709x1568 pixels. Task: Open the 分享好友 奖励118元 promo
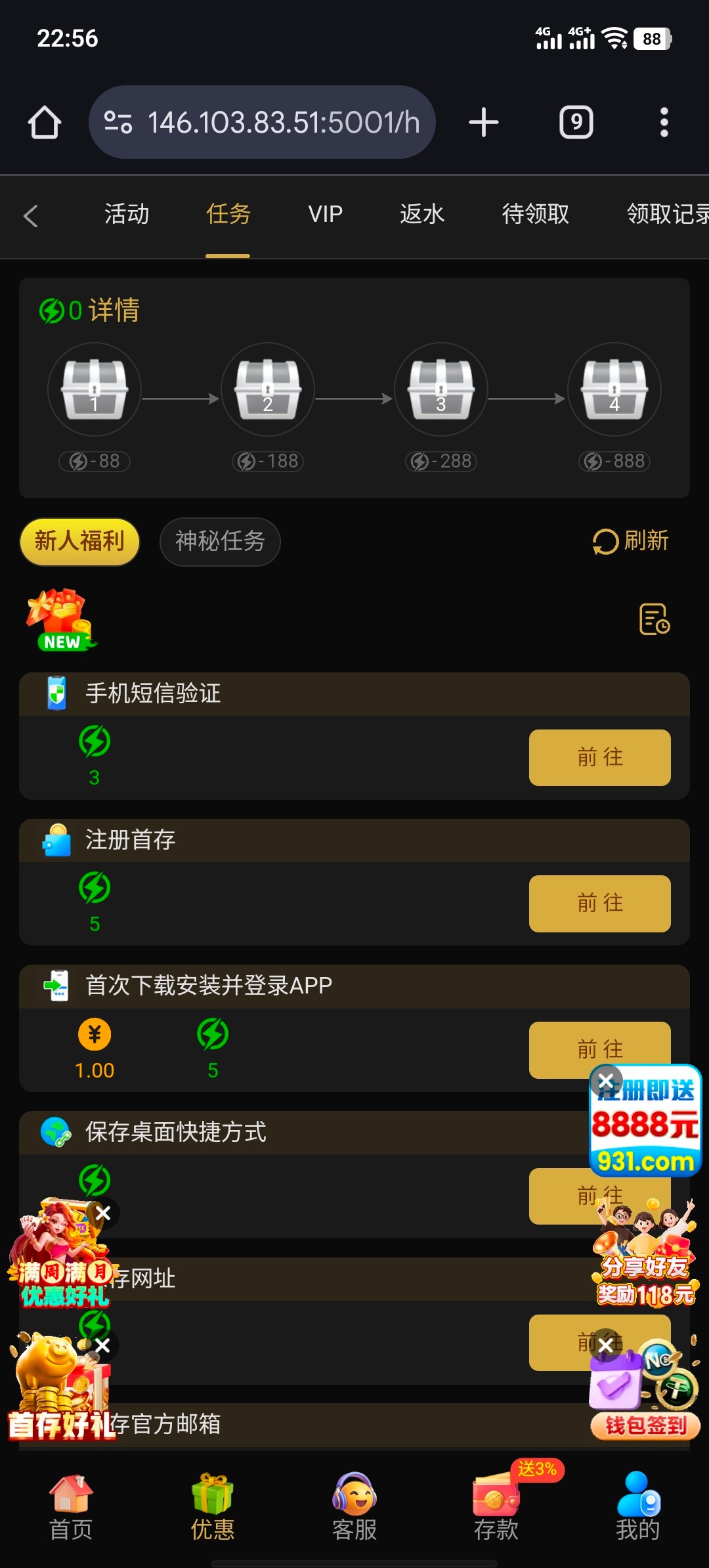pyautogui.click(x=645, y=1257)
